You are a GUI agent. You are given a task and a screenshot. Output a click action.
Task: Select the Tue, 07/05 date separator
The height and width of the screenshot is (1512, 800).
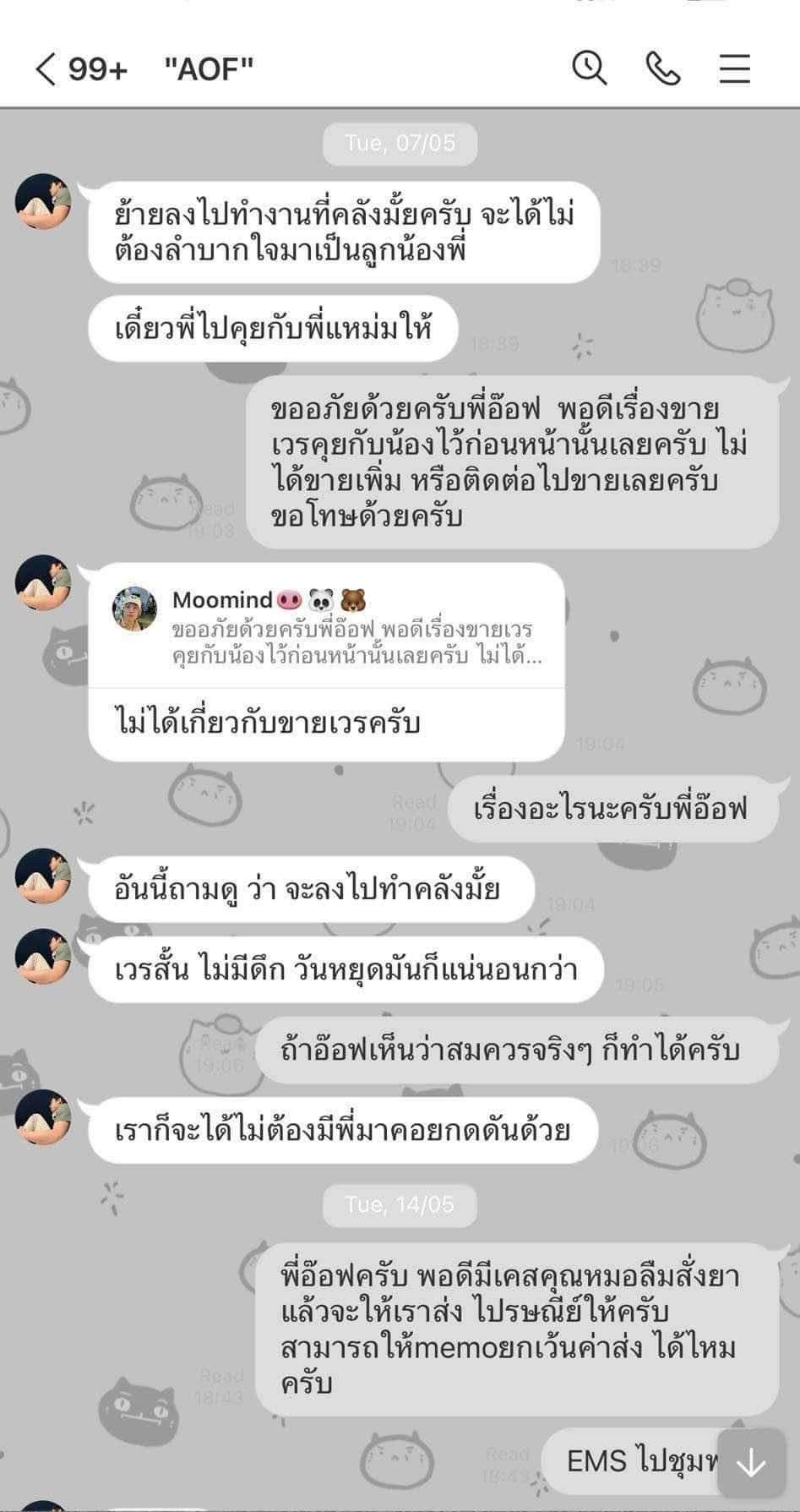(400, 144)
